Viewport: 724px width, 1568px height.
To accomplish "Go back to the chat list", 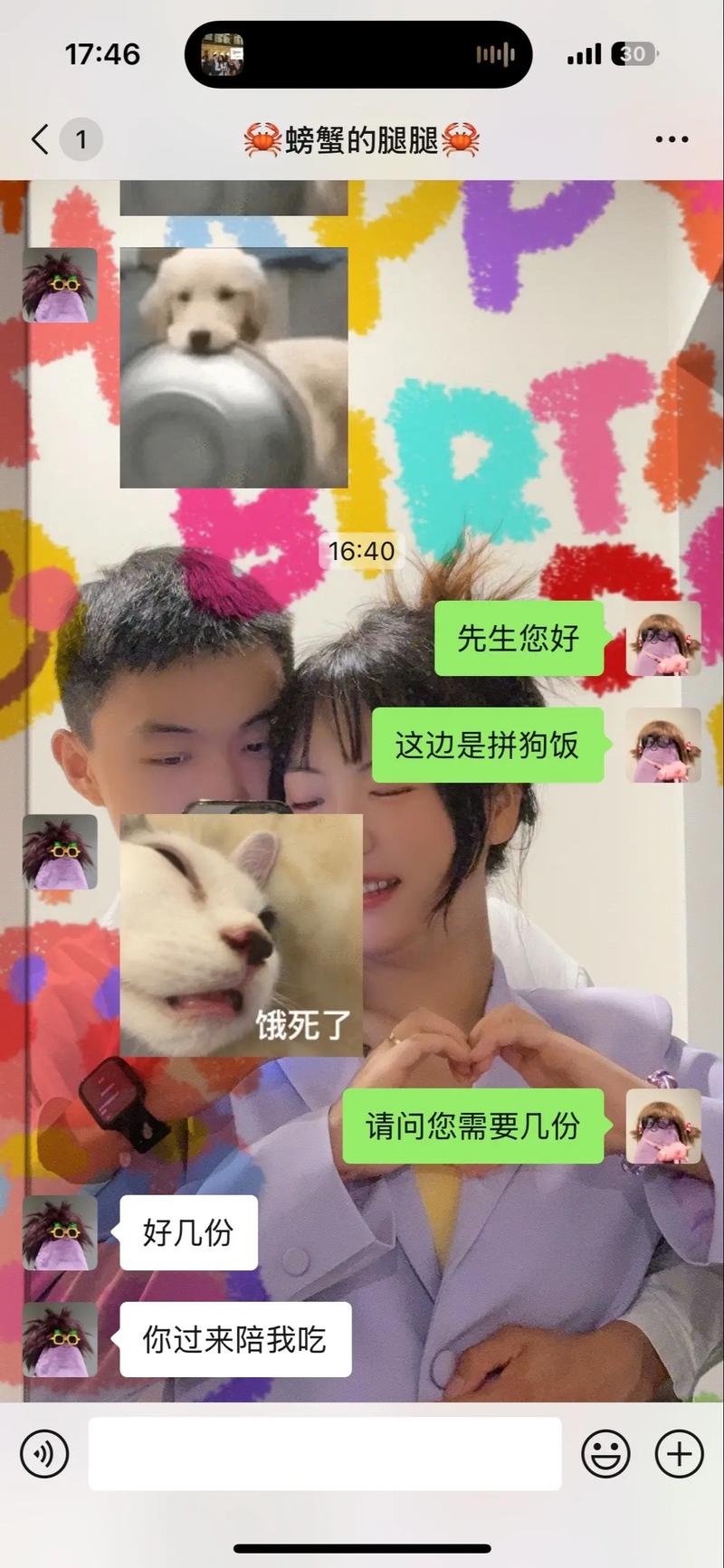I will [41, 139].
